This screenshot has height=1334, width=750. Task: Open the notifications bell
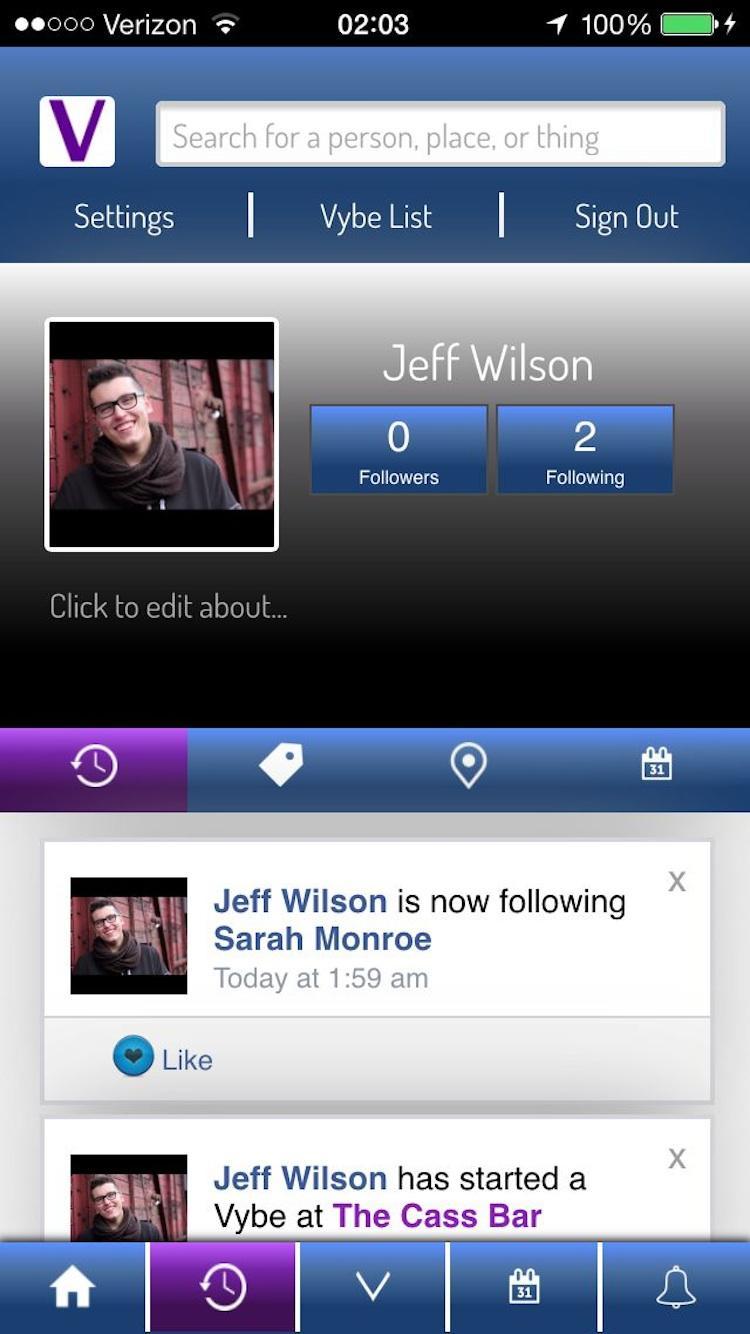coord(676,1288)
